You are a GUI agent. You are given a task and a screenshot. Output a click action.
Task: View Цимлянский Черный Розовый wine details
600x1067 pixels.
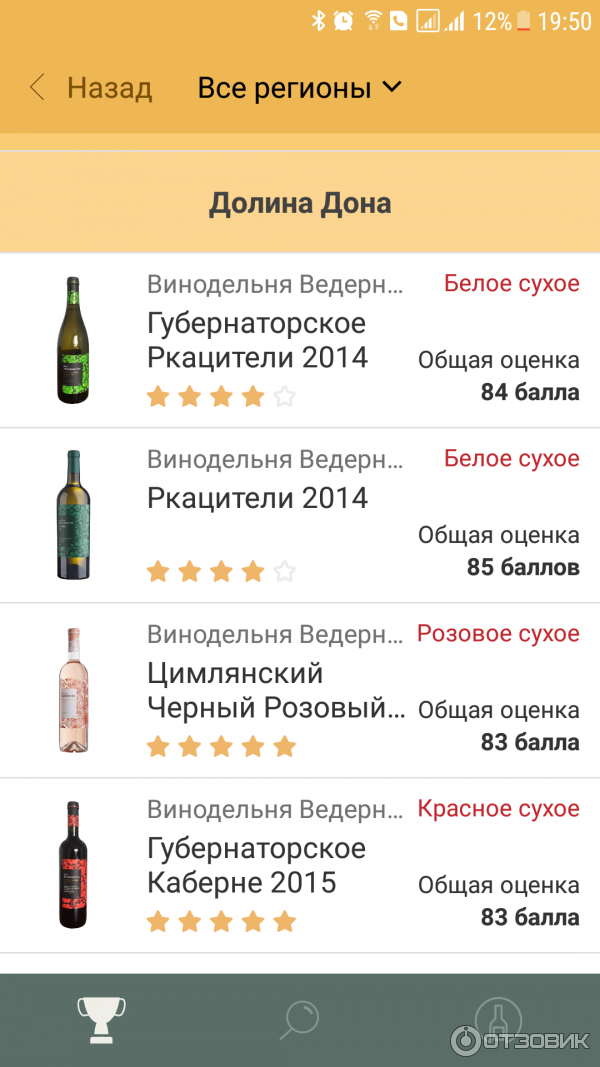coord(275,690)
